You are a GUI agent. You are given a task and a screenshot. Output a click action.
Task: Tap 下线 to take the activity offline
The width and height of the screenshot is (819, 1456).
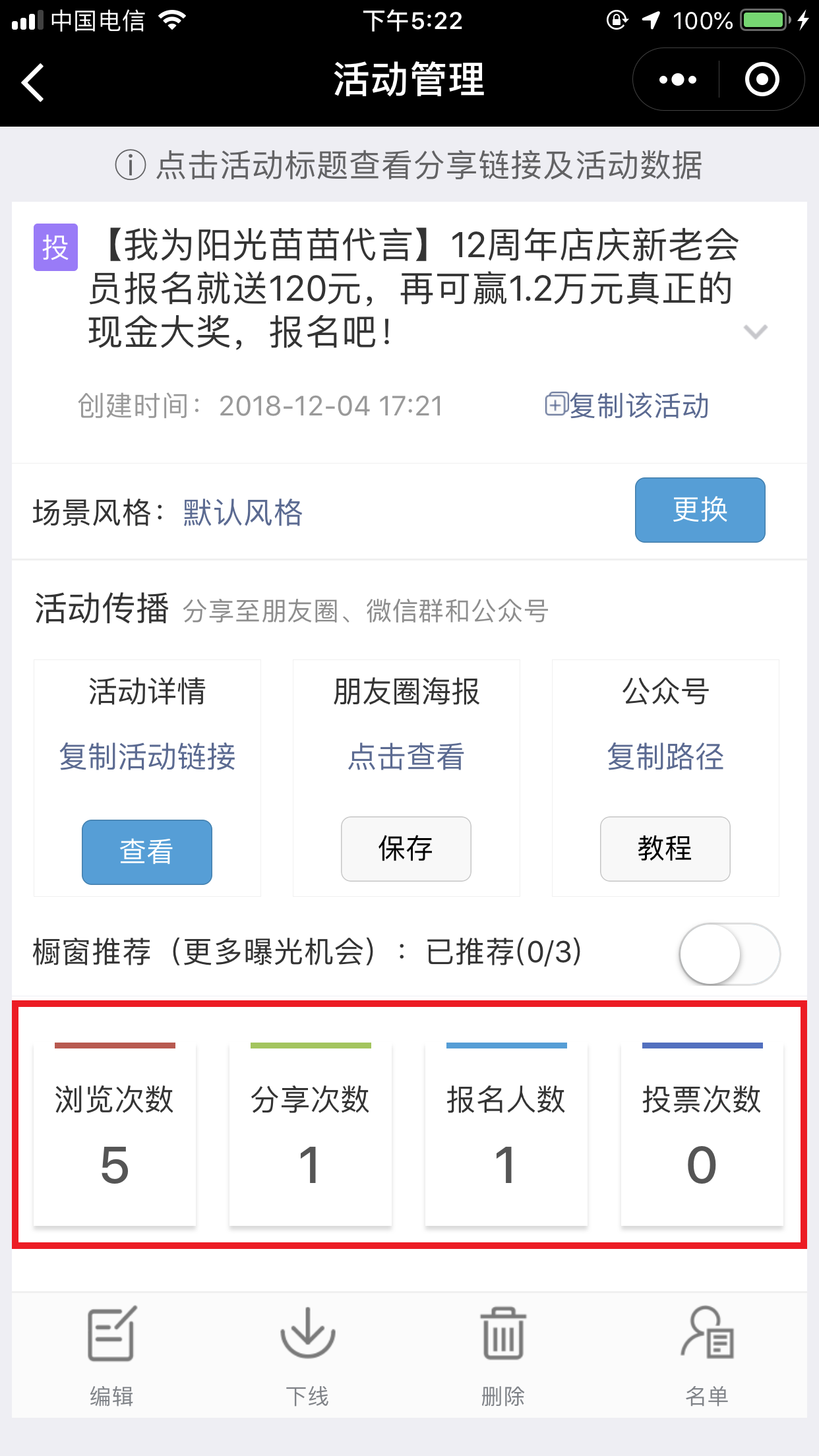[307, 1352]
